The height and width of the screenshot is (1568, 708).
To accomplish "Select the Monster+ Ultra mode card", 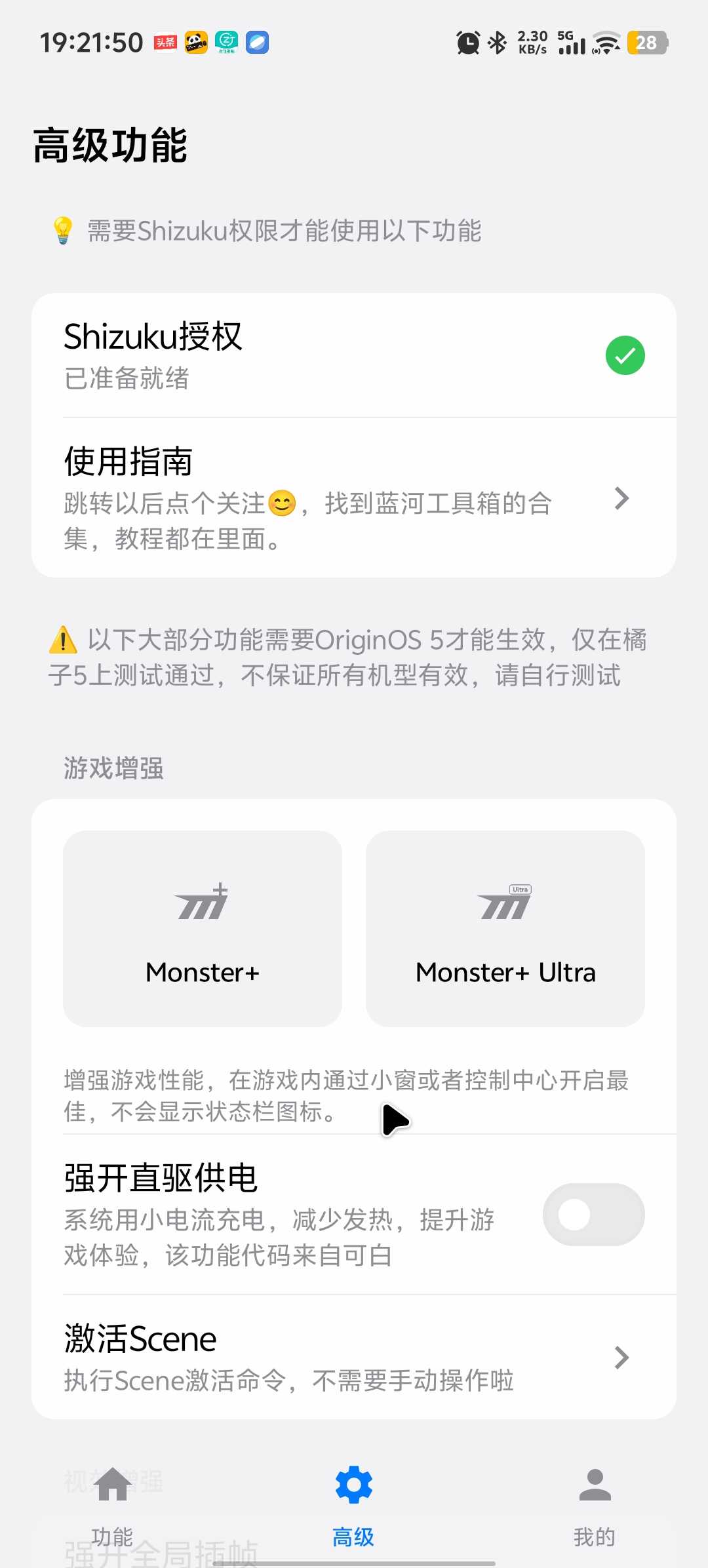I will coord(505,928).
